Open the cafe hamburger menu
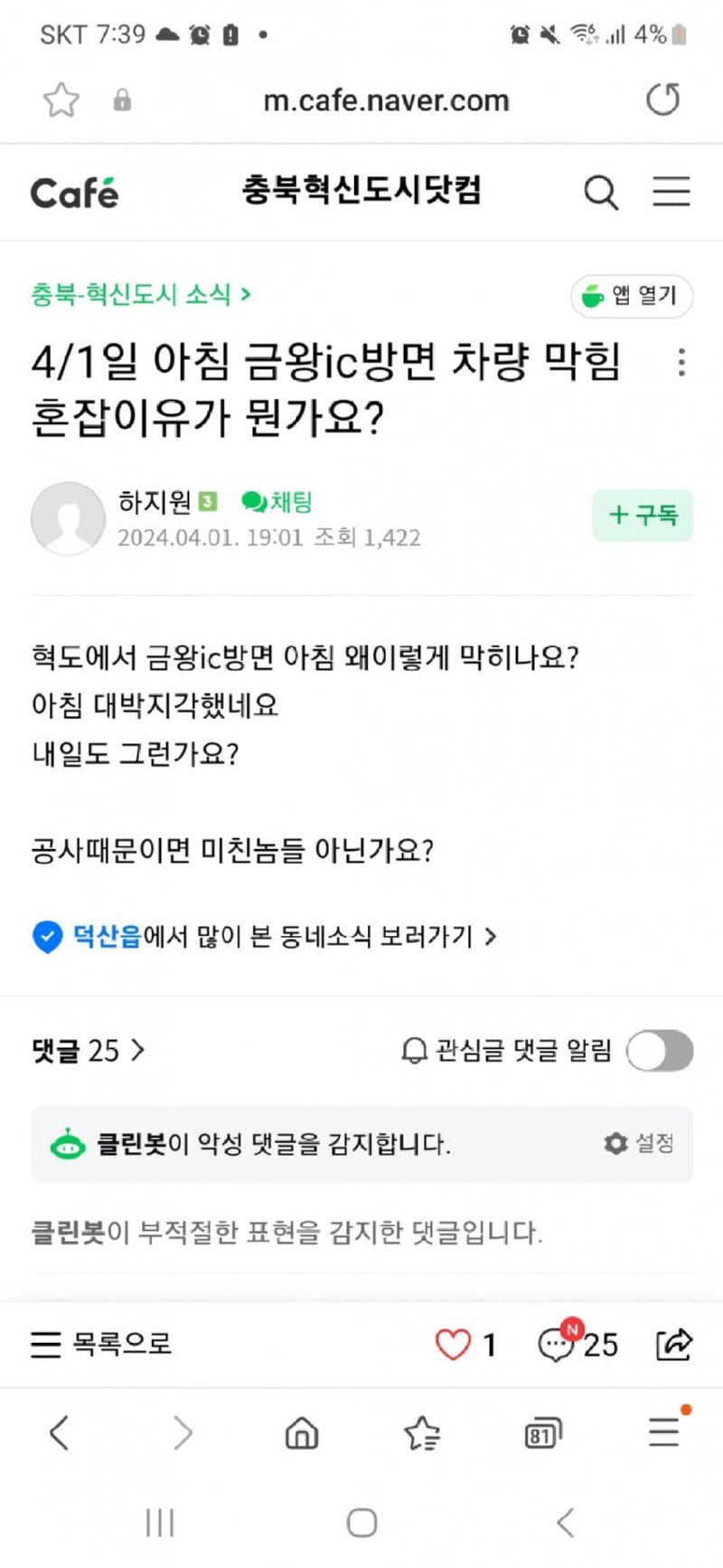723x1568 pixels. (x=671, y=192)
